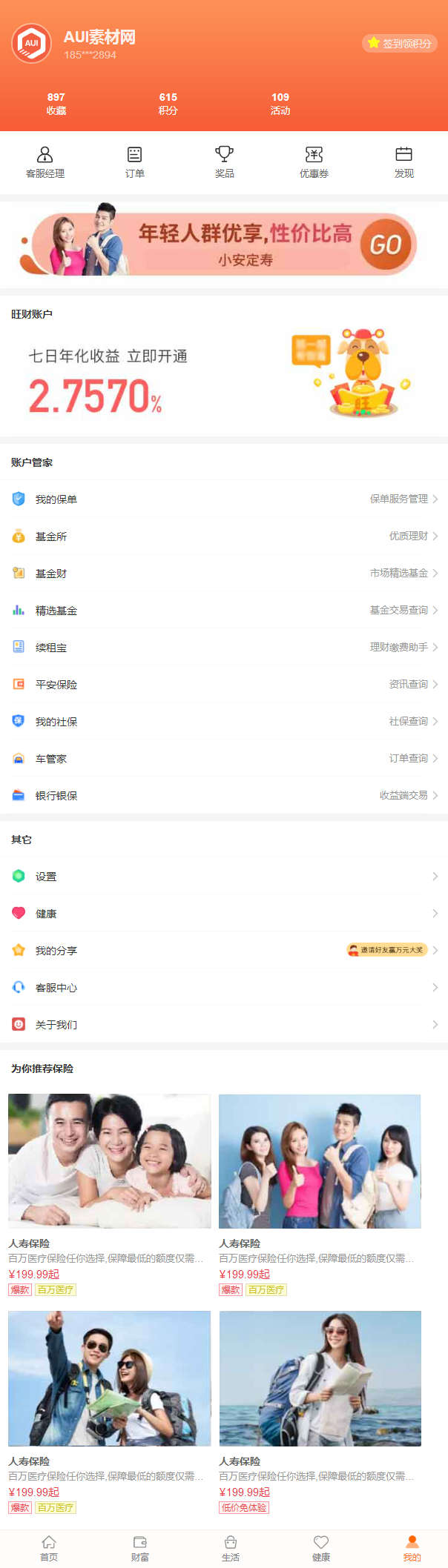Screen dimensions: 448x1568
Task: Open 我的保单 row
Action: (x=223, y=499)
